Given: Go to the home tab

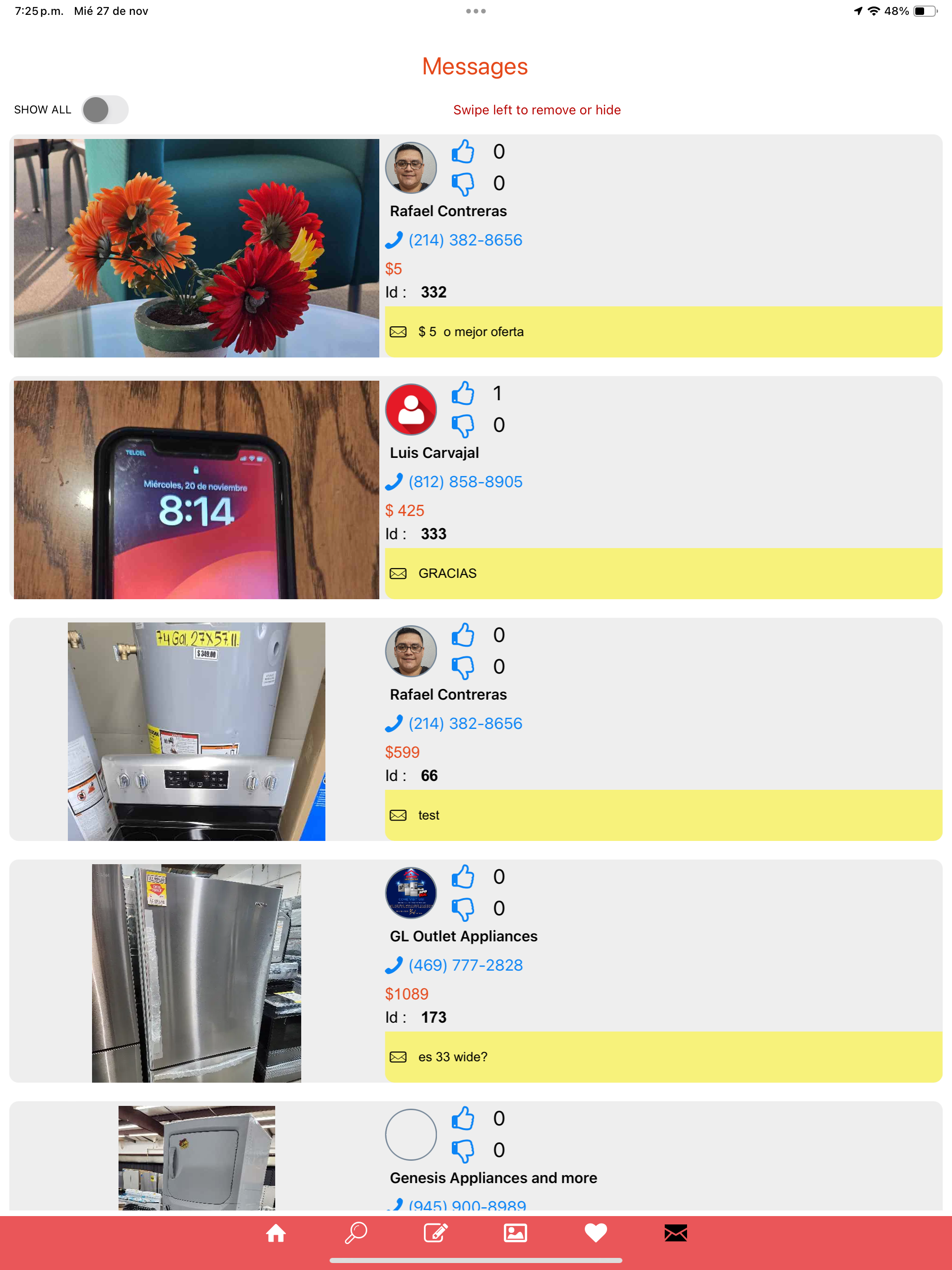Looking at the screenshot, I should 276,1232.
